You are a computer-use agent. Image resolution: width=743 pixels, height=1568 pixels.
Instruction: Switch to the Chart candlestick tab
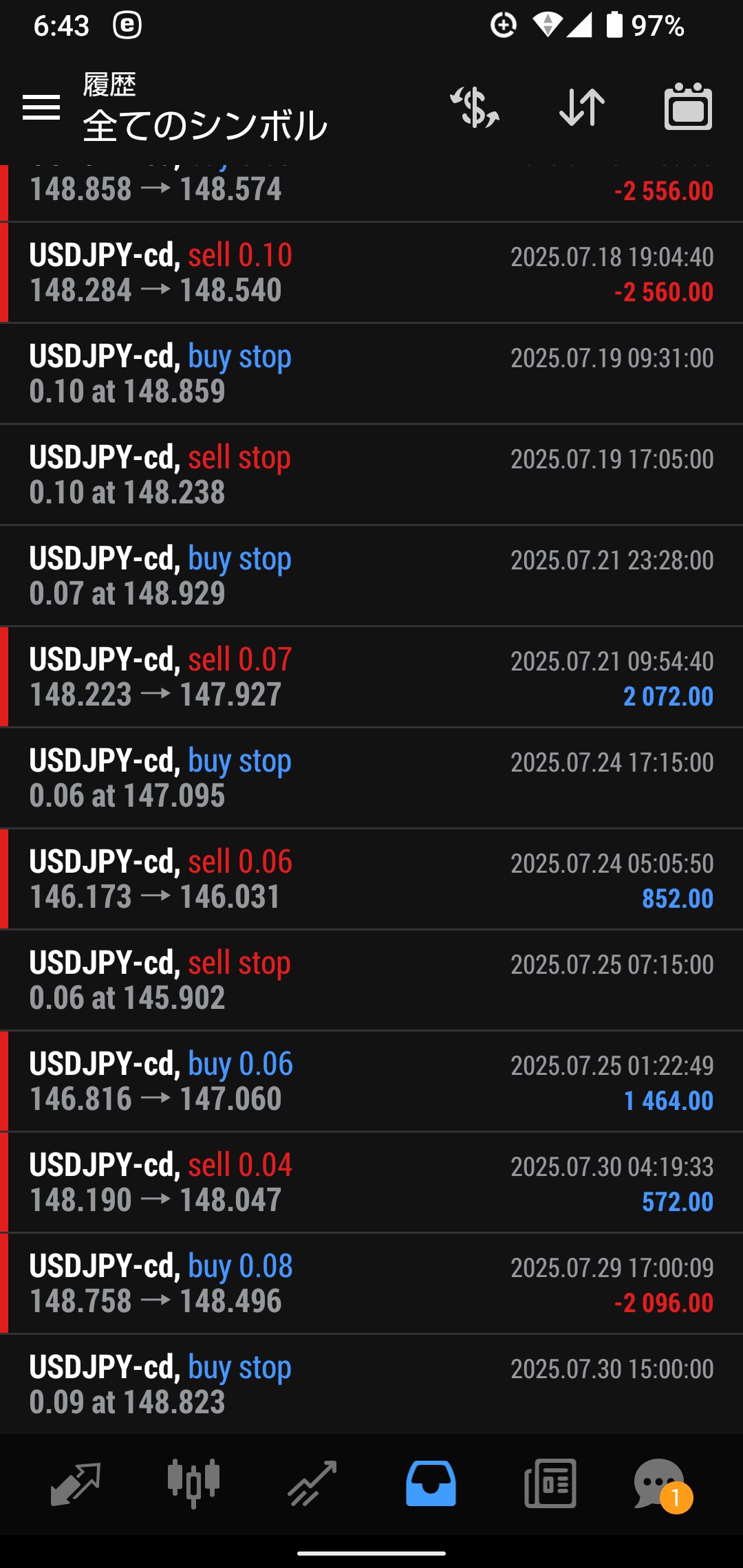pos(193,1484)
